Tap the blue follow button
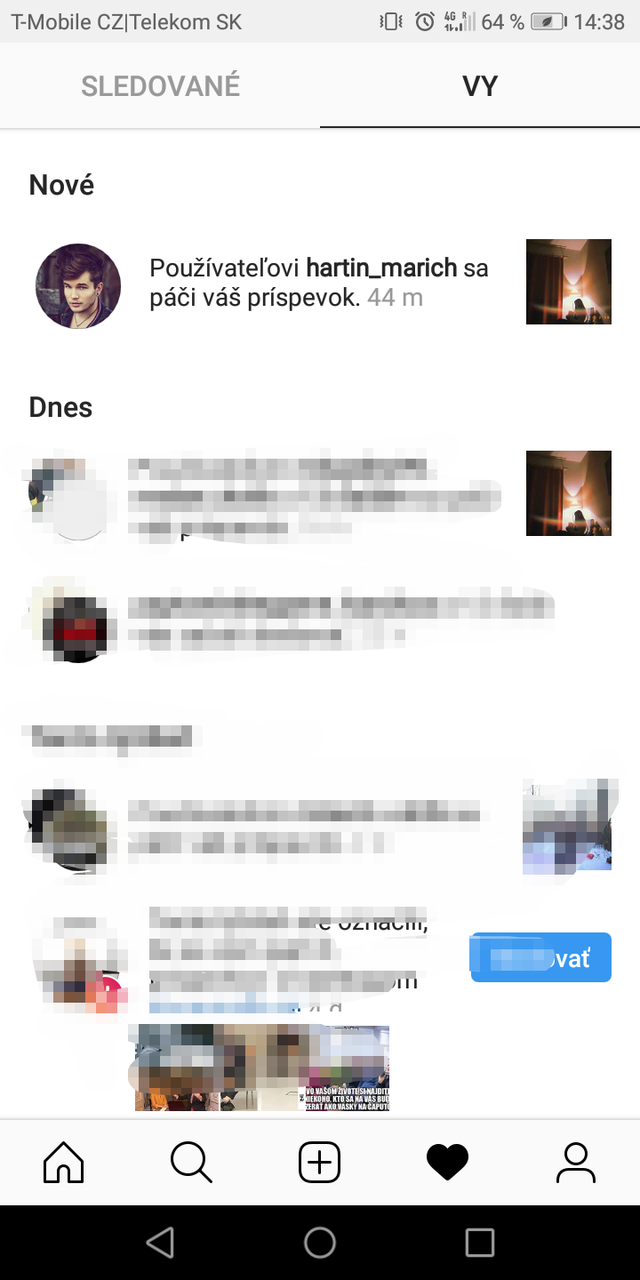The image size is (640, 1280). (540, 958)
